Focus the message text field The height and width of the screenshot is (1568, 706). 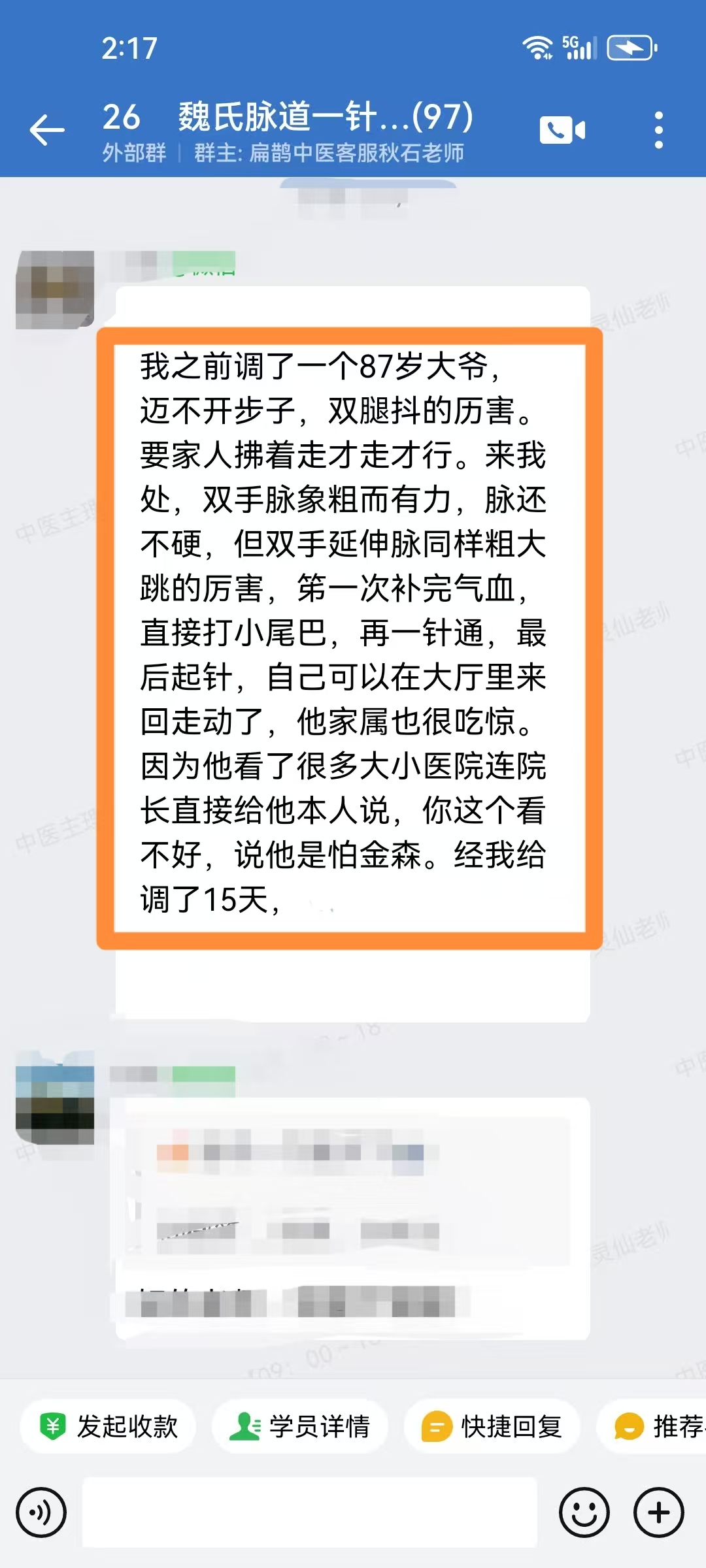[309, 1512]
